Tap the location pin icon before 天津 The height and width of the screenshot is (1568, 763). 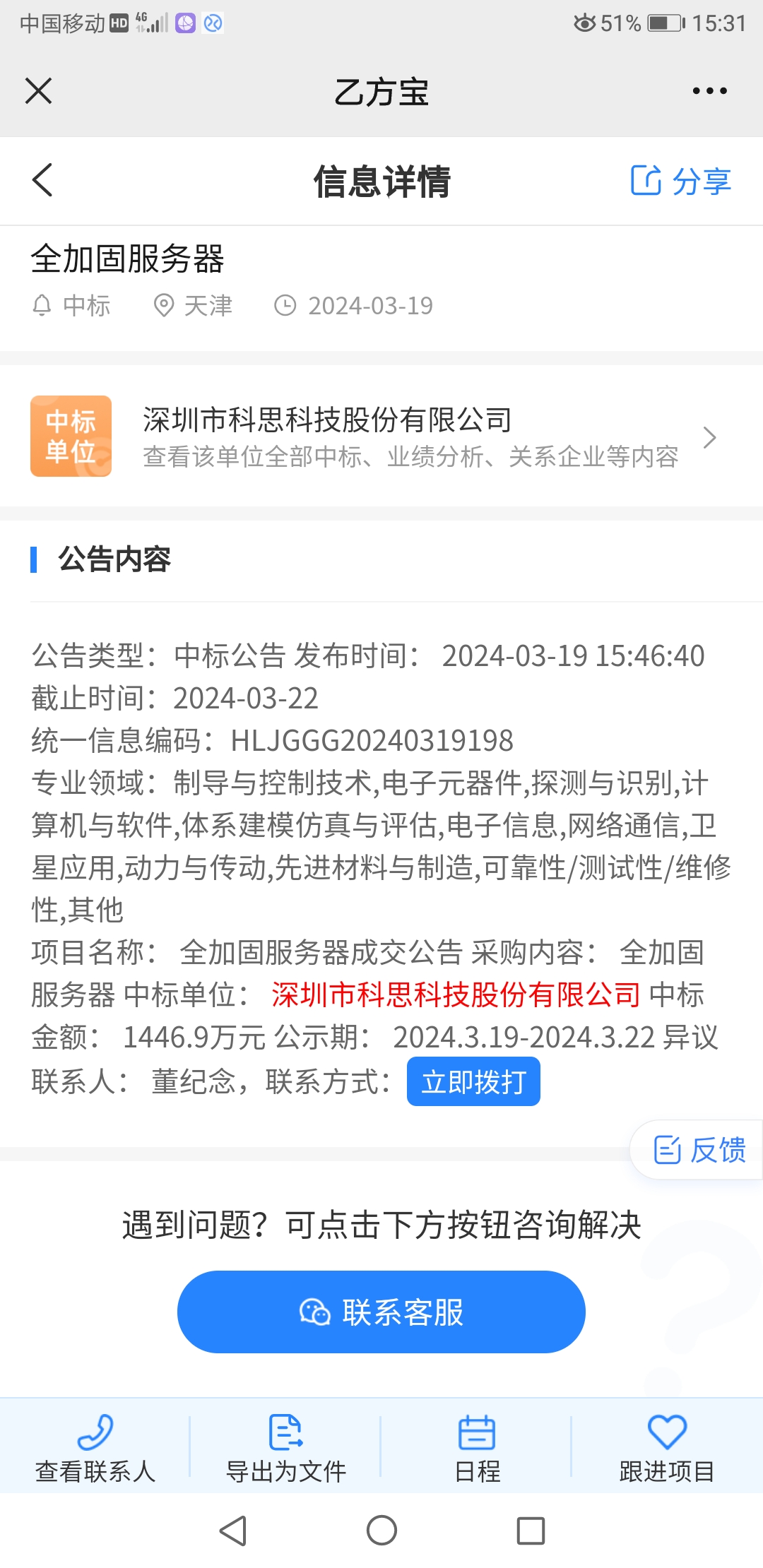click(164, 305)
